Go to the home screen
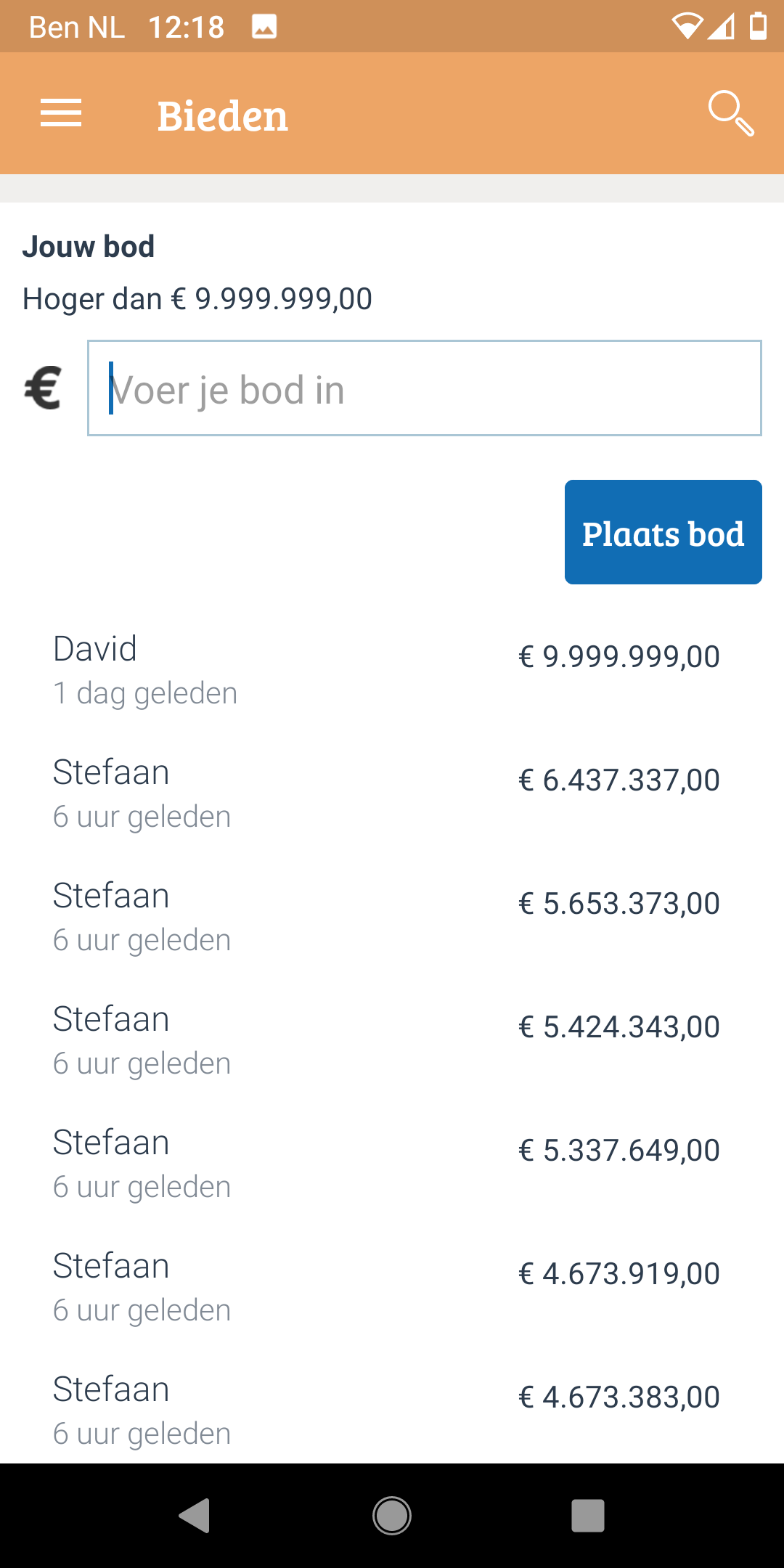This screenshot has width=784, height=1568. pos(392,1516)
